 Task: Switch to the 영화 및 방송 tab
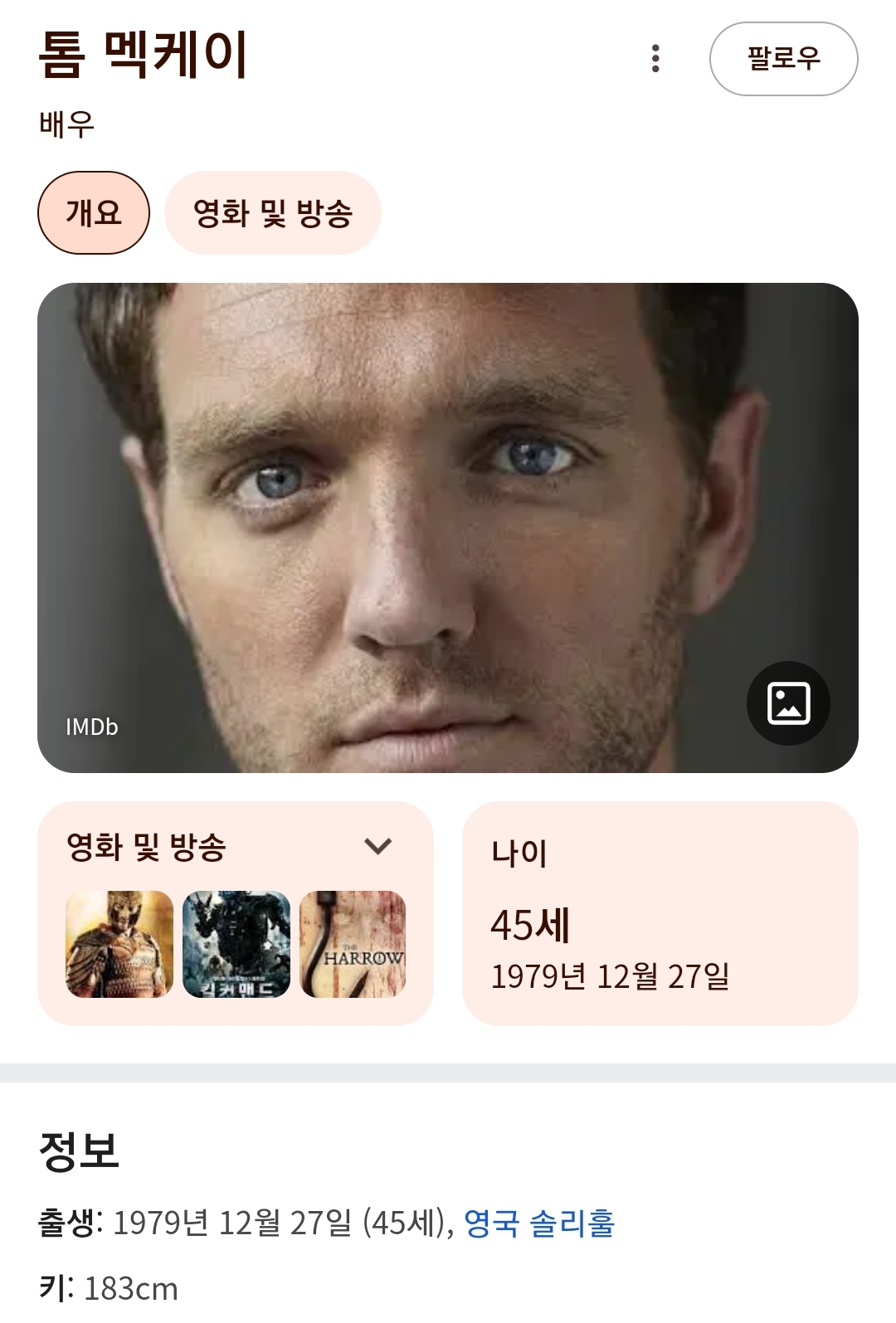[x=273, y=213]
